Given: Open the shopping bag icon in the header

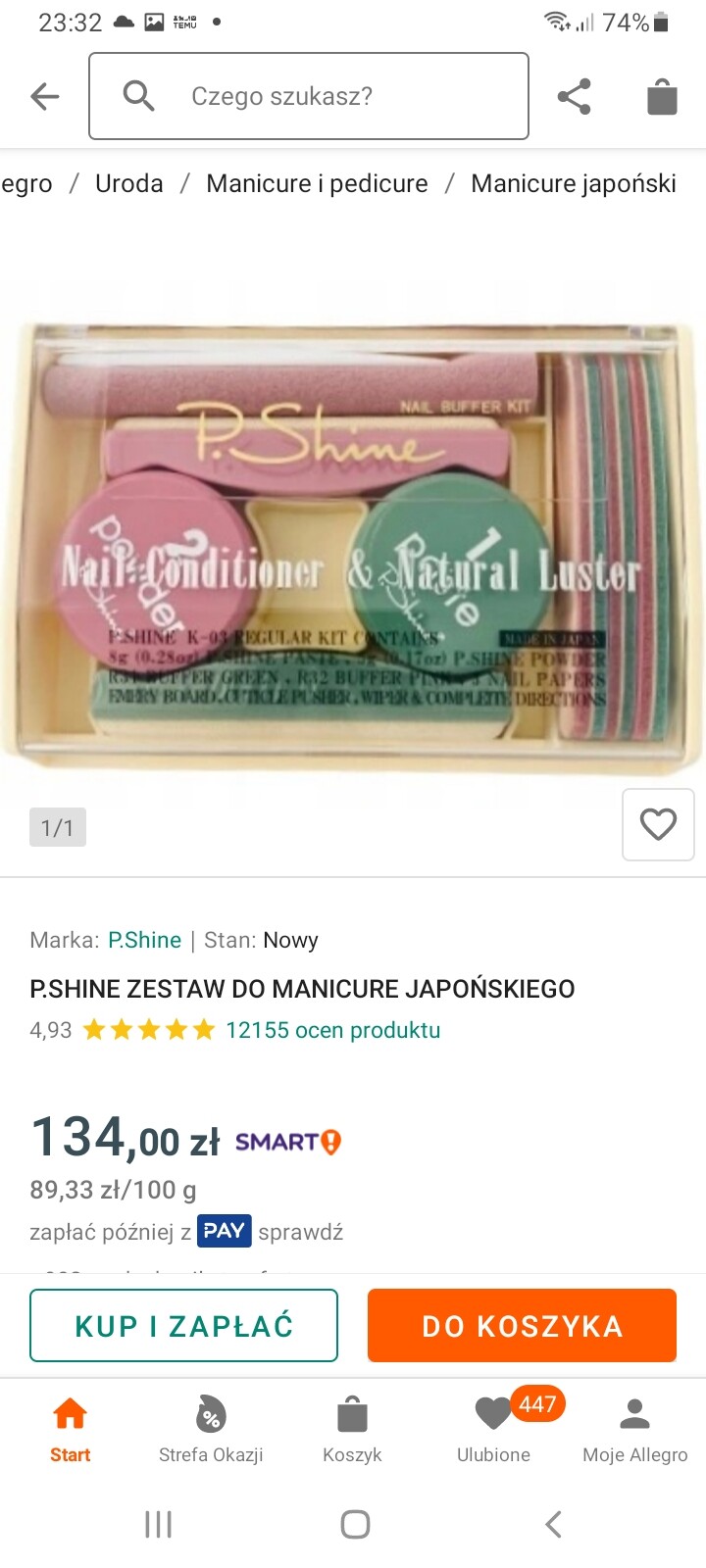Looking at the screenshot, I should click(x=662, y=97).
